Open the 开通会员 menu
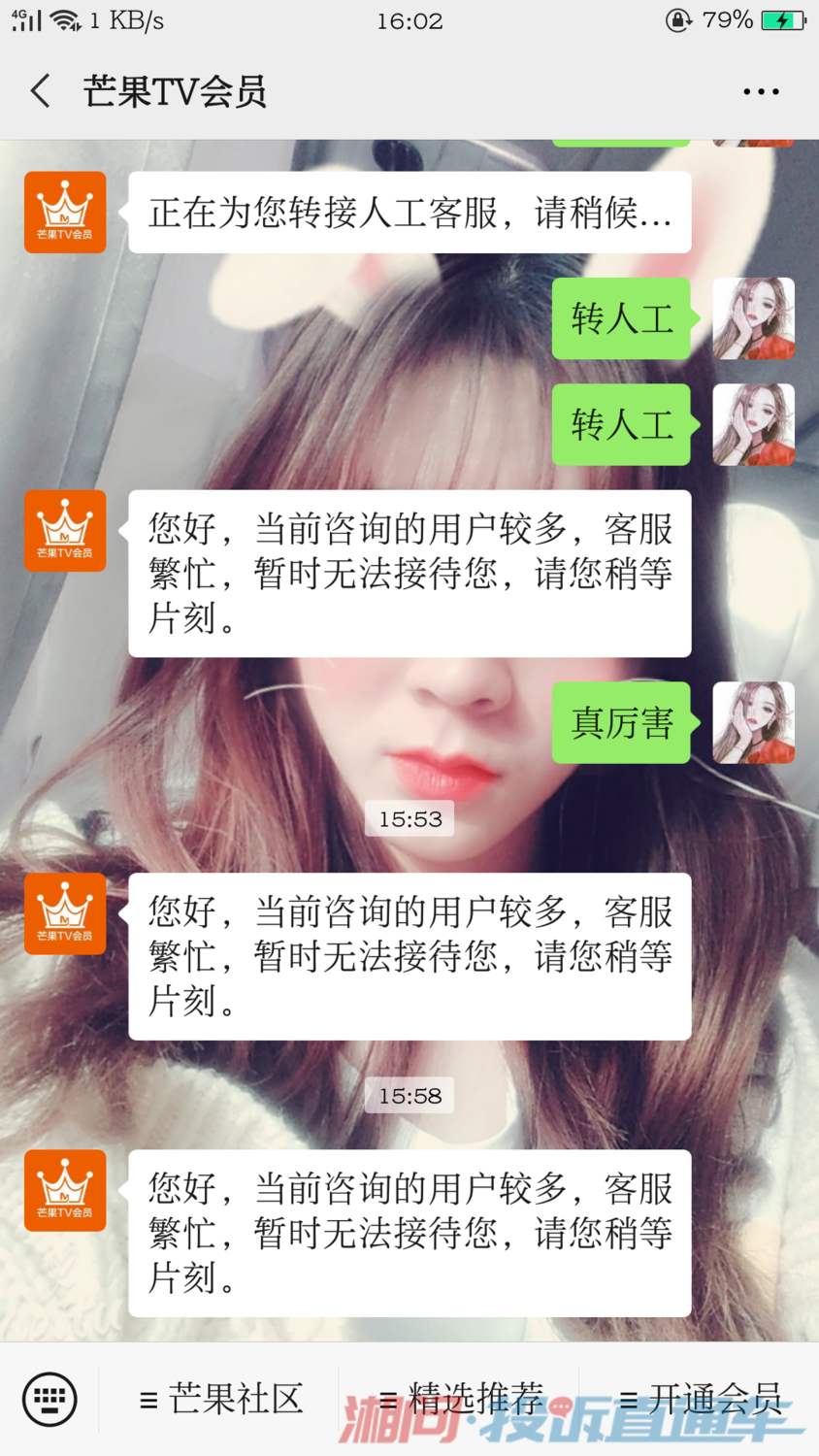Screen dimensions: 819x1456 click(700, 1400)
